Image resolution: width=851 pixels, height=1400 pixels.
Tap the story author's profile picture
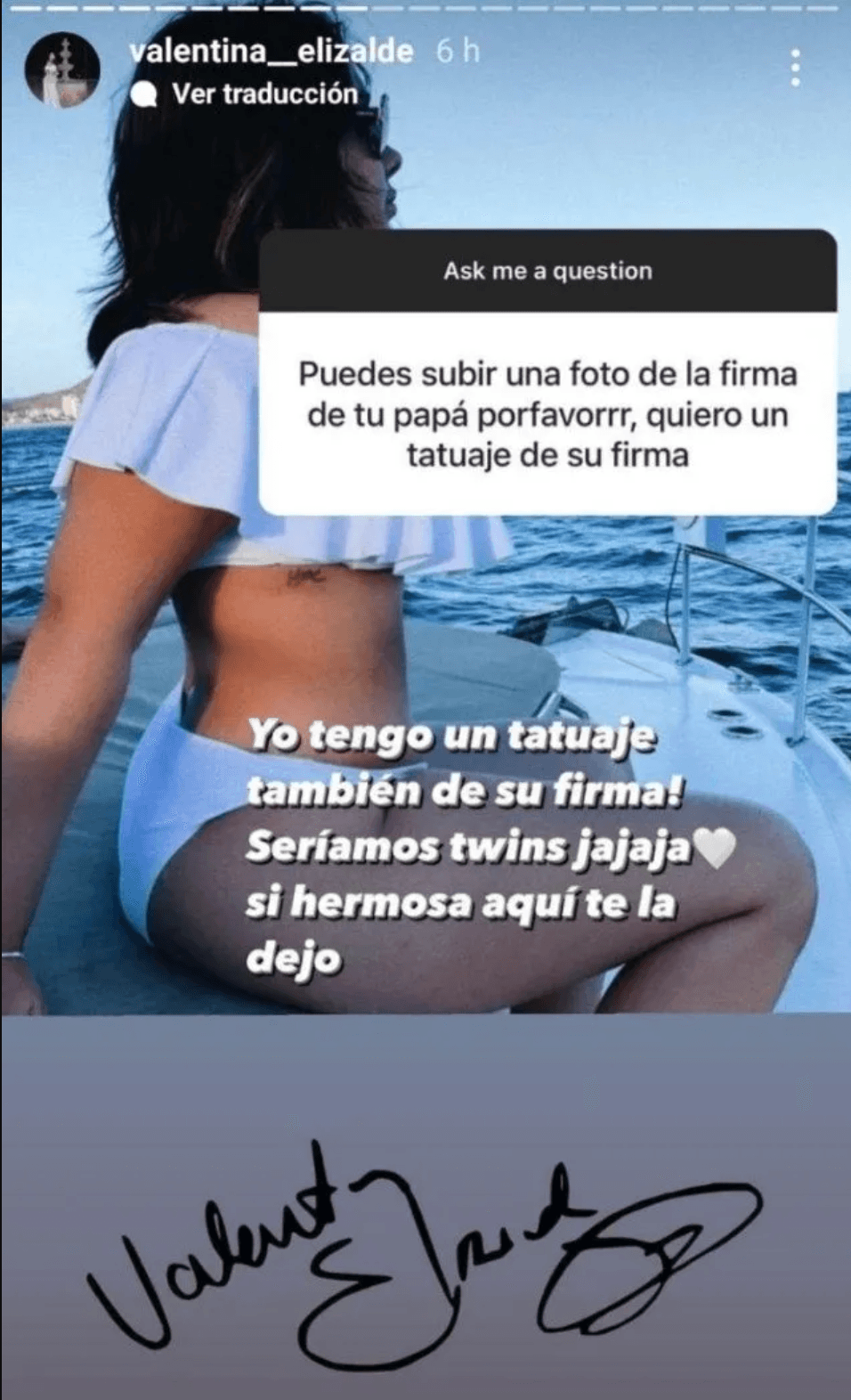[62, 71]
